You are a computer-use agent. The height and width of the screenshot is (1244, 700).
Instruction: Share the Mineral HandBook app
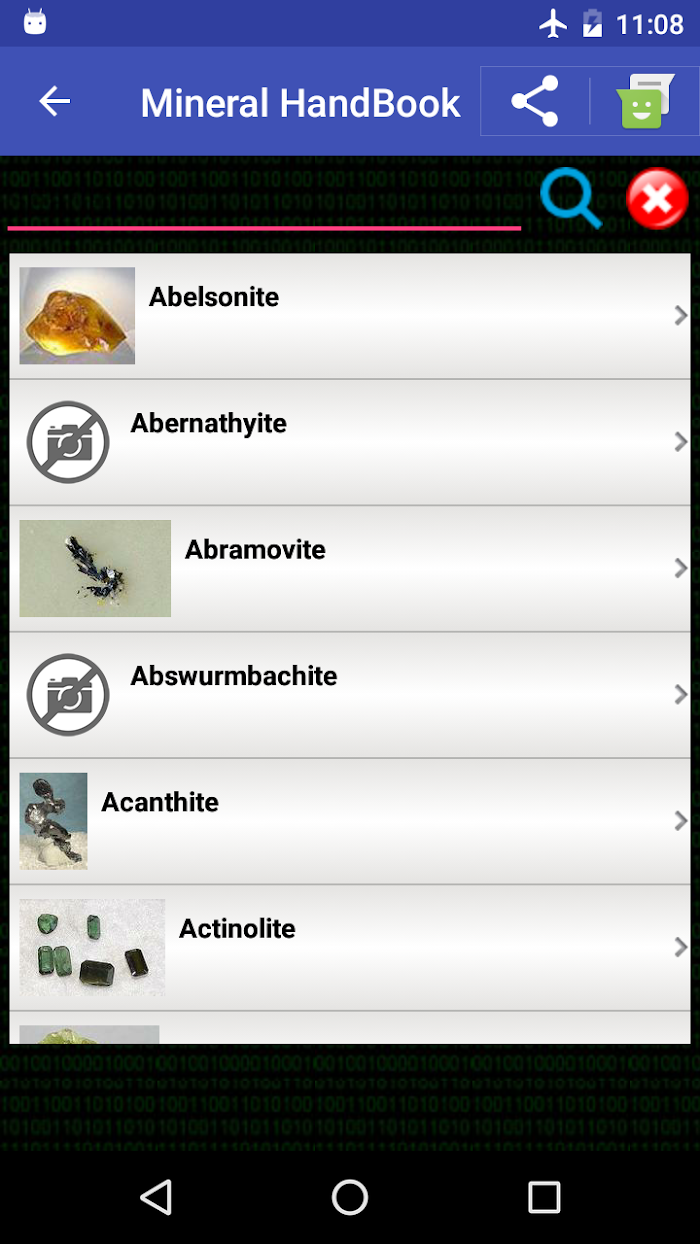pos(535,101)
